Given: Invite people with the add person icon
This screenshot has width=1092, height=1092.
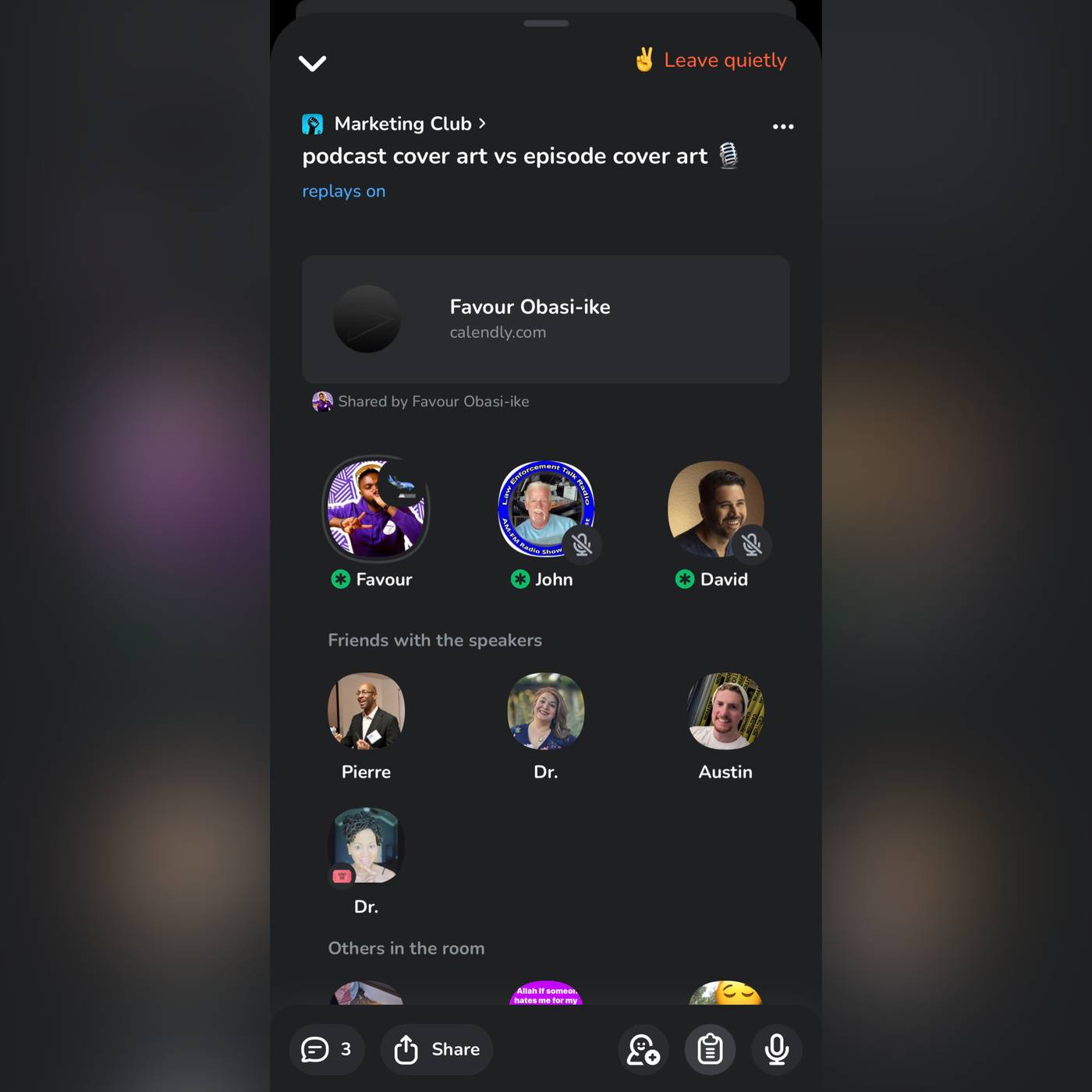Looking at the screenshot, I should 643,1049.
